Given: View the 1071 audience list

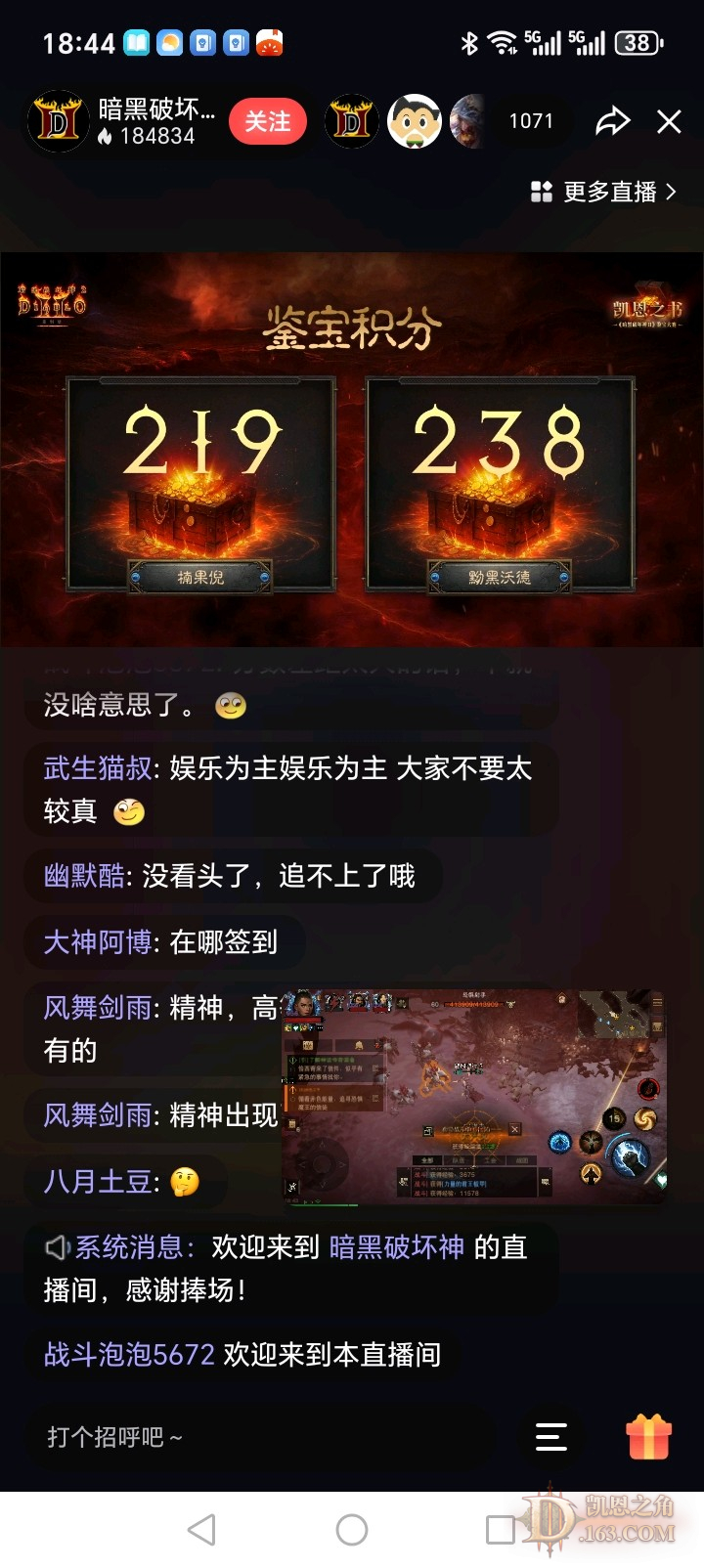Looking at the screenshot, I should (x=531, y=121).
